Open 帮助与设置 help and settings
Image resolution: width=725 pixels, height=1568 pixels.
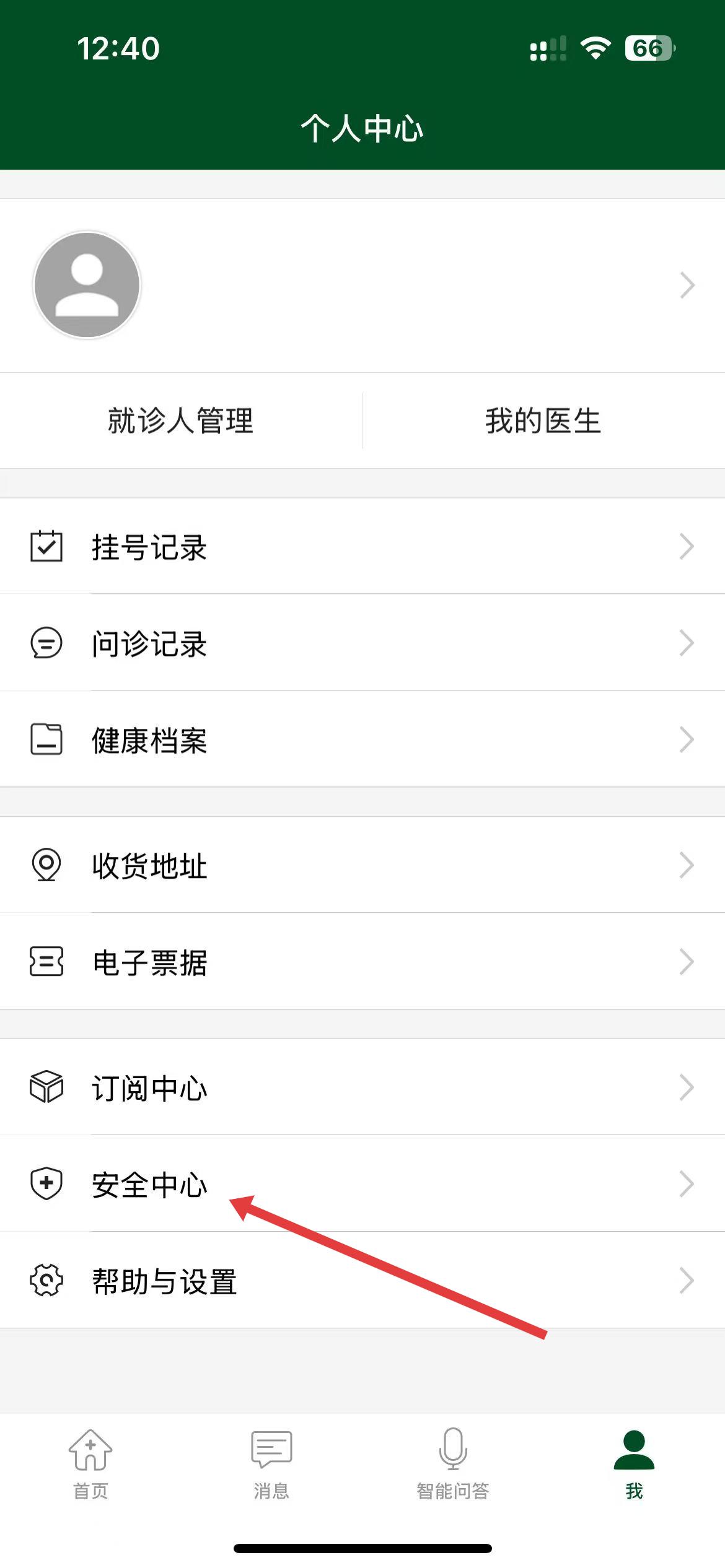[362, 1281]
